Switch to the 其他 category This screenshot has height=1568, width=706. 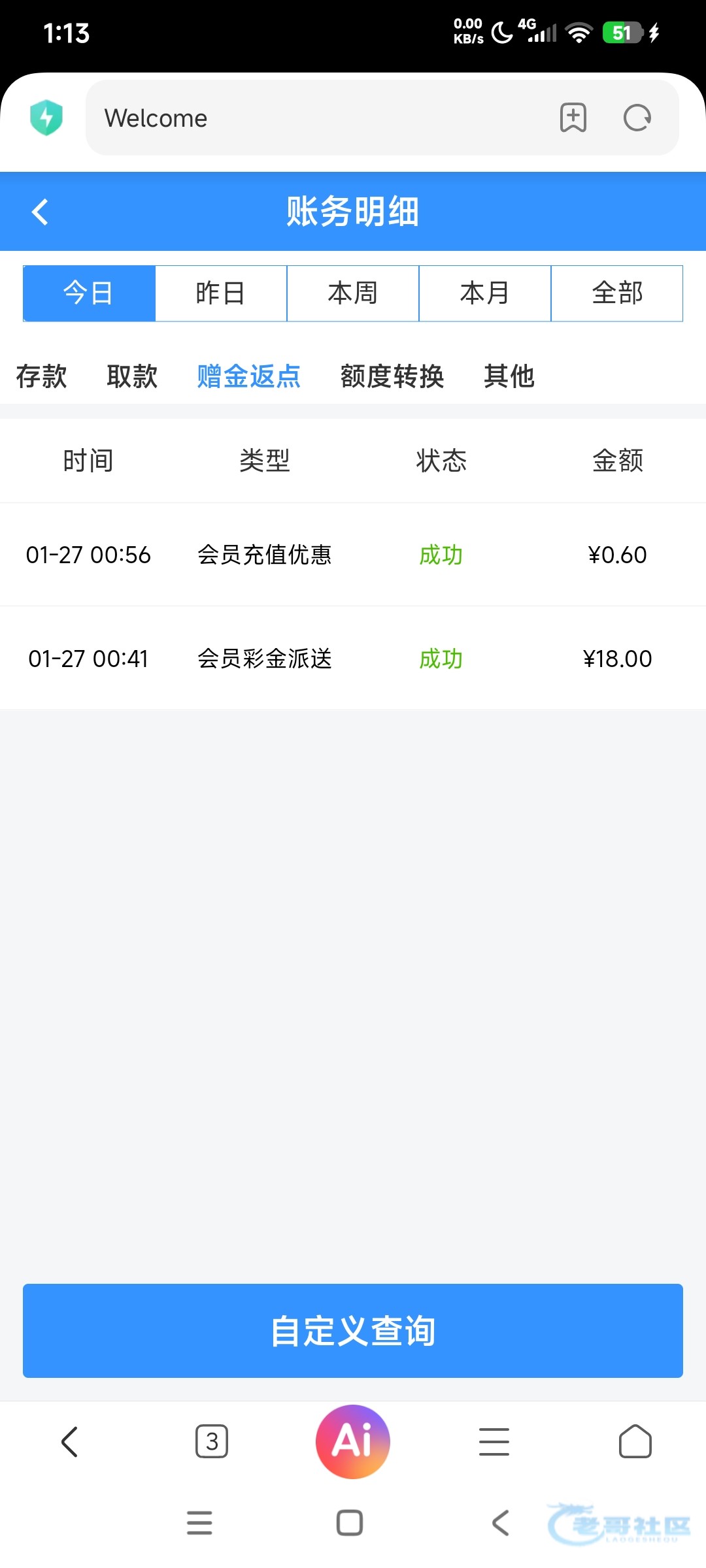(509, 376)
